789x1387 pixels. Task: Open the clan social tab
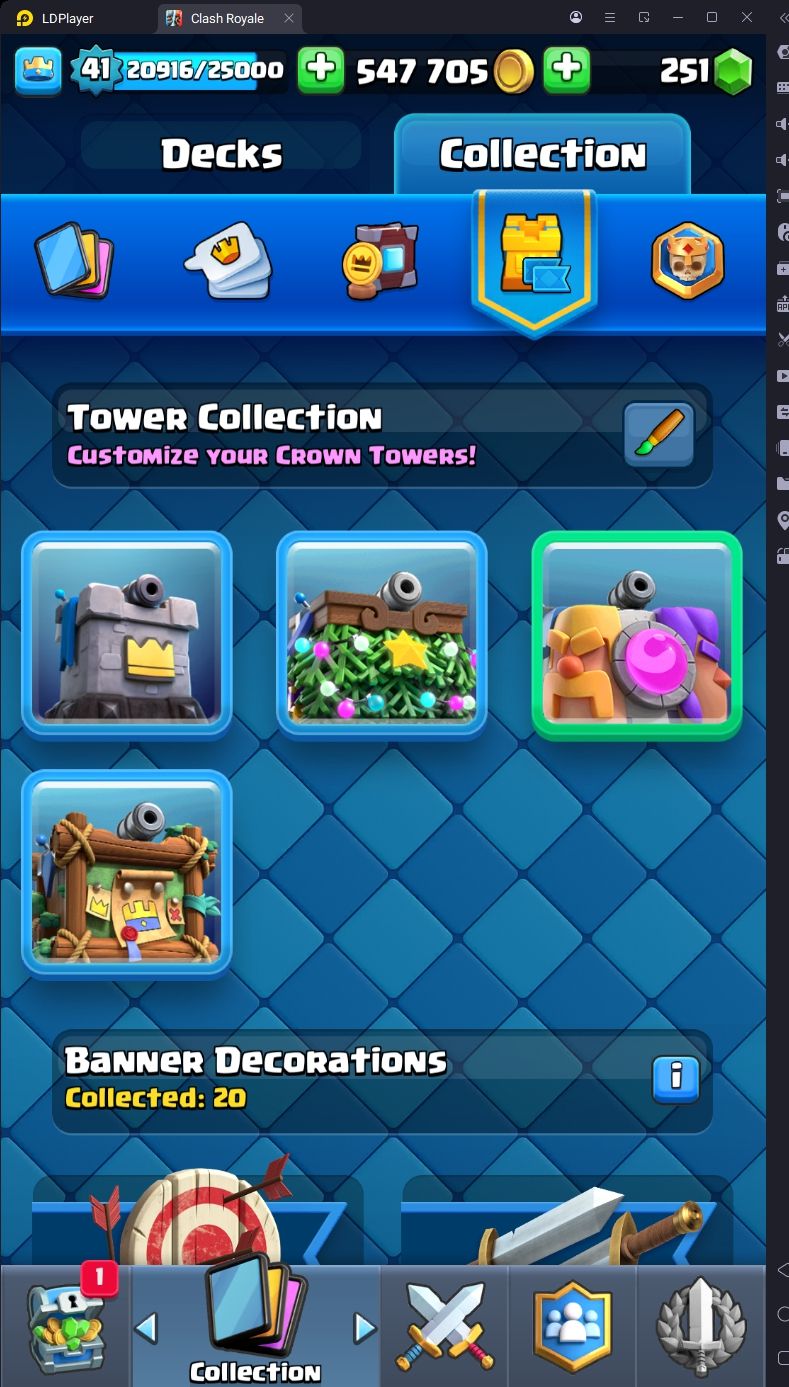coord(572,1326)
